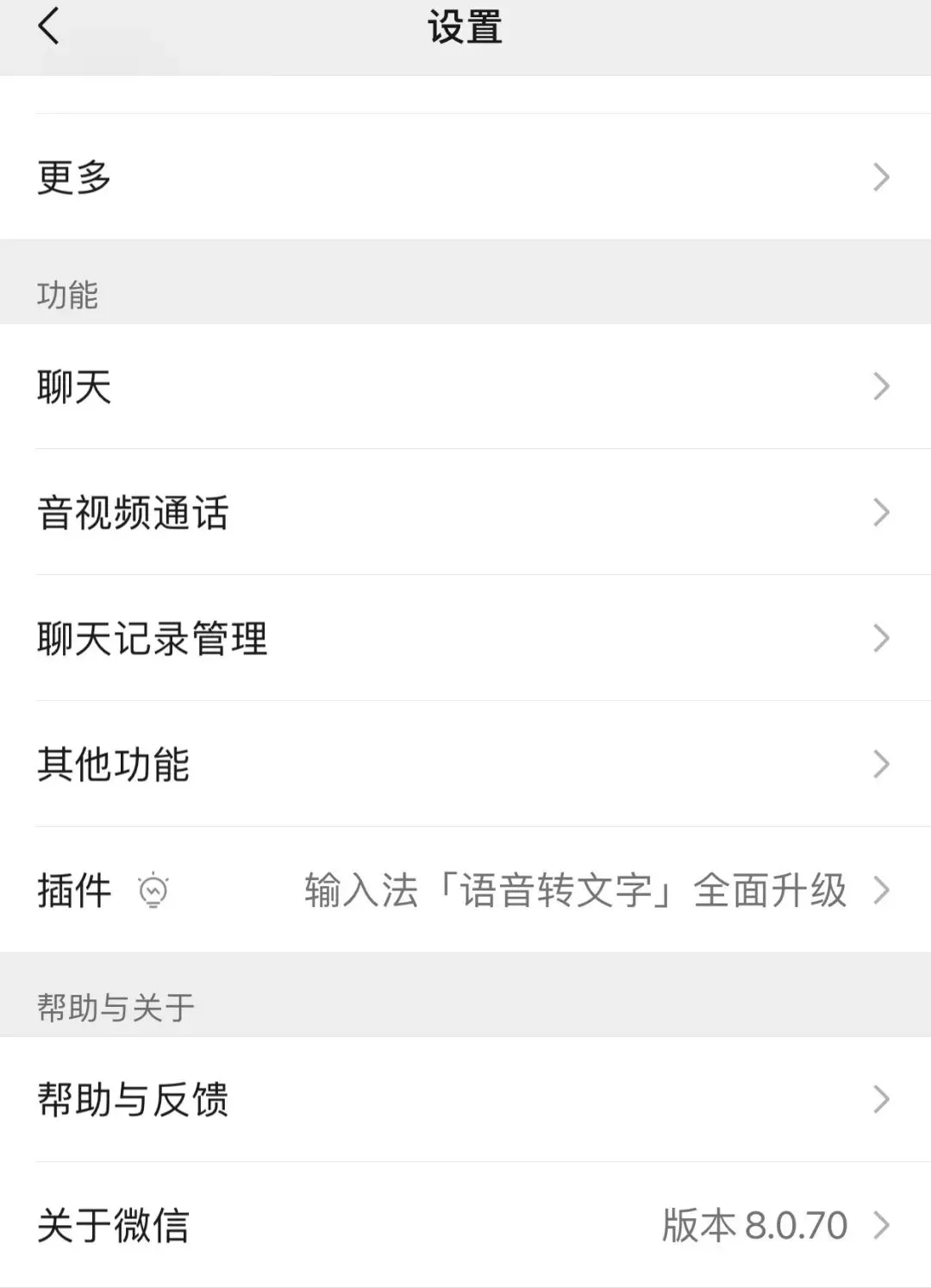This screenshot has height=1288, width=931.
Task: Open 其他功能 row
Action: click(x=465, y=764)
